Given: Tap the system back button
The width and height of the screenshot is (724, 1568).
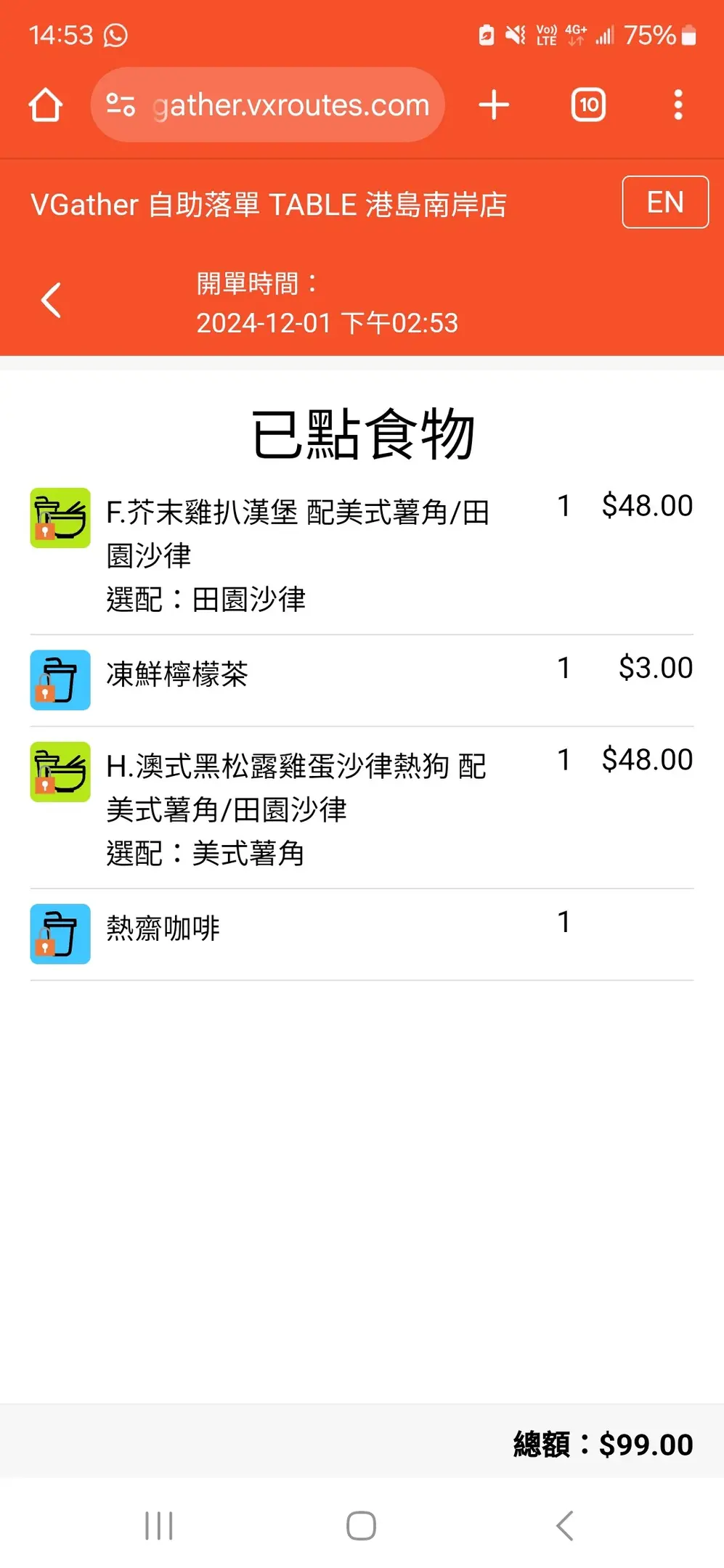Looking at the screenshot, I should click(x=565, y=1525).
